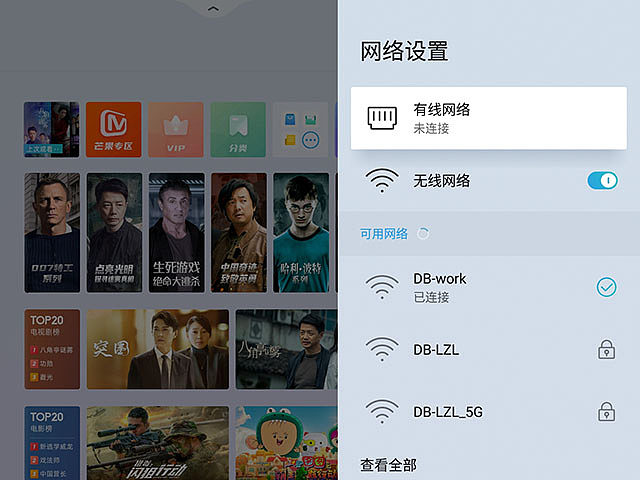Viewport: 640px width, 480px height.
Task: Turn off the 无线网络 wireless switch
Action: click(x=602, y=181)
